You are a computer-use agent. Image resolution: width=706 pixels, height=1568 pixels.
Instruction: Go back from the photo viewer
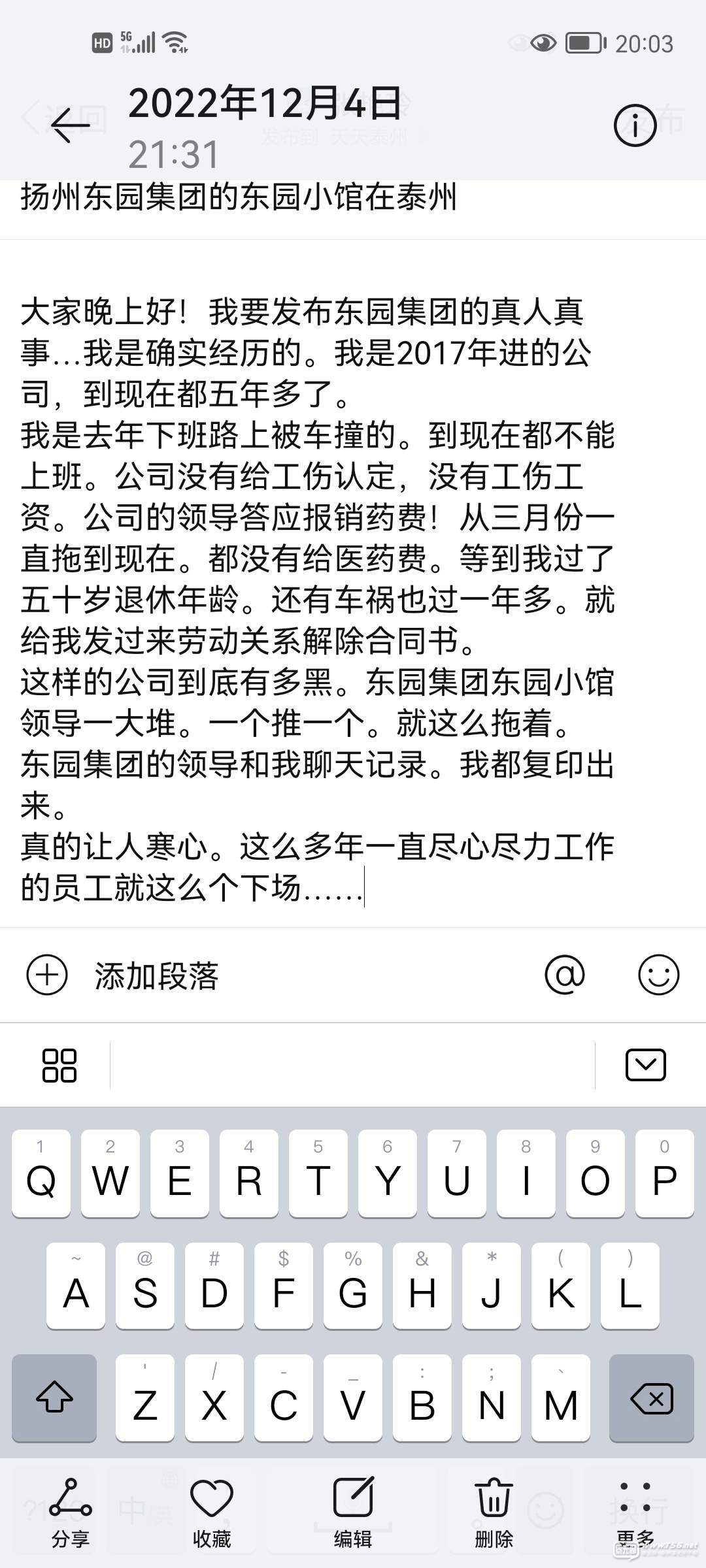(x=71, y=124)
